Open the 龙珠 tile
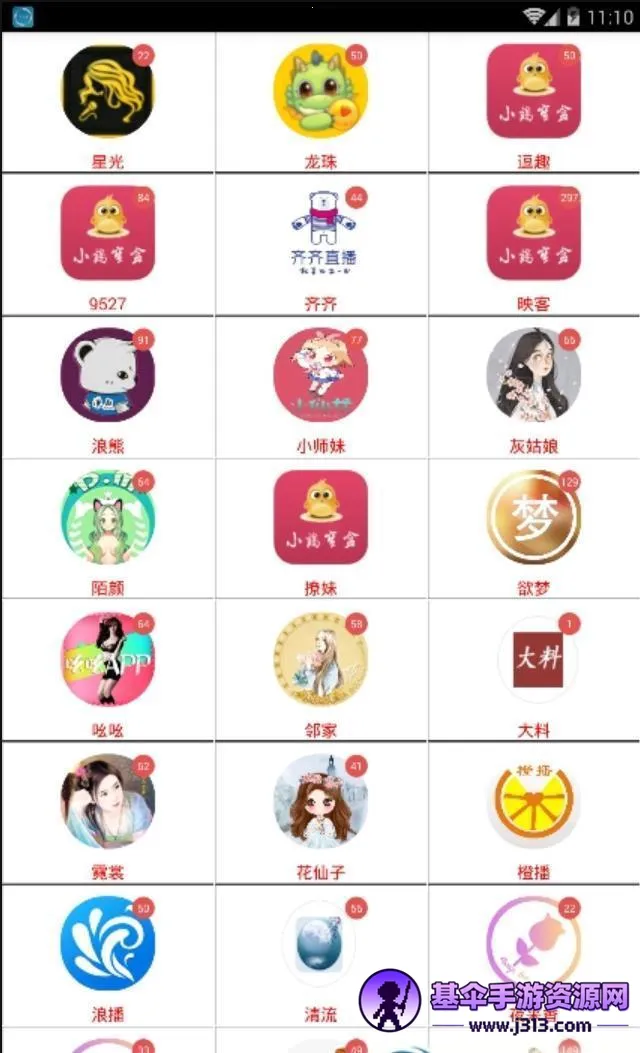 coord(321,102)
